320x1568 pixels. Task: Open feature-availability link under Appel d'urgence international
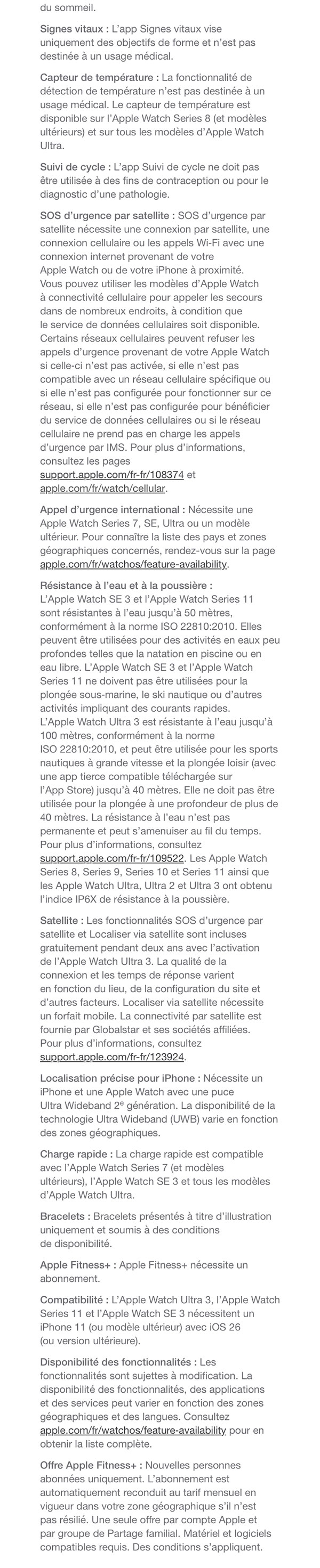[x=133, y=564]
